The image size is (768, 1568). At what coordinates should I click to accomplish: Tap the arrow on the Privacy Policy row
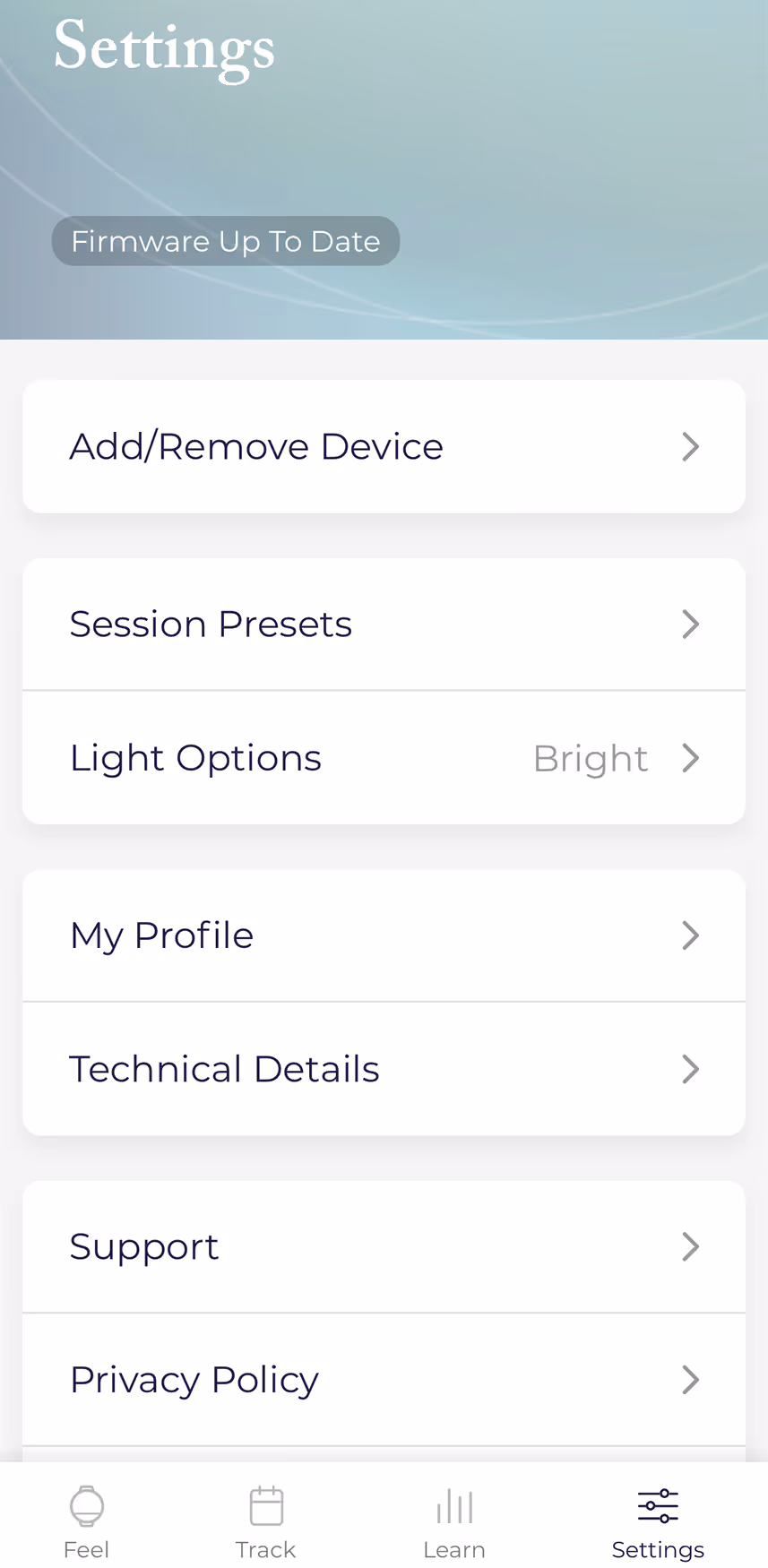pos(690,1380)
